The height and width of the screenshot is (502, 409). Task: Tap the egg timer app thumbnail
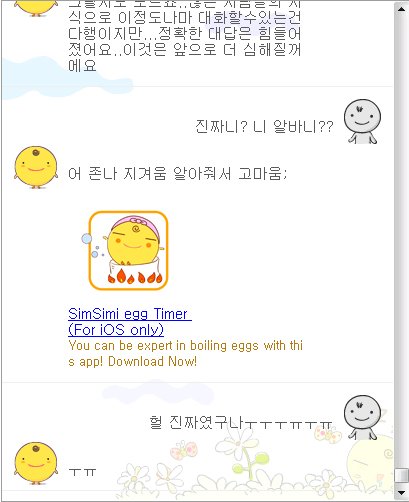128,251
